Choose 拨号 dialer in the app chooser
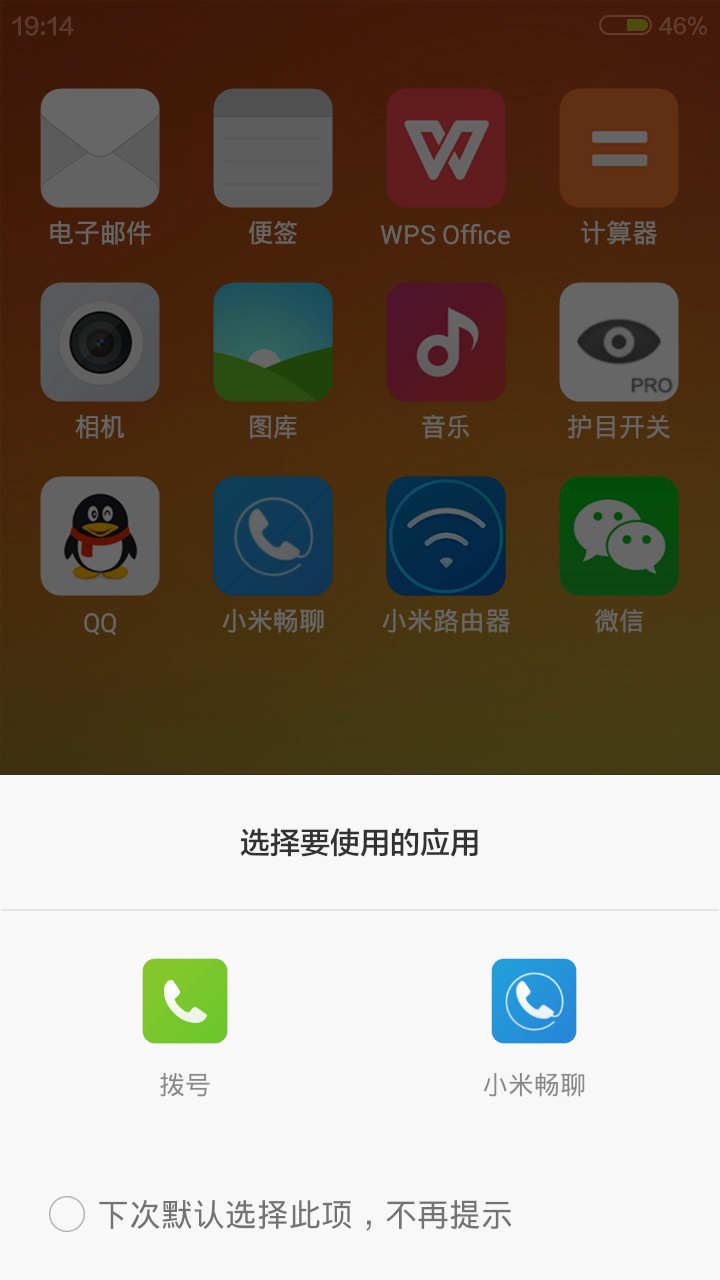The width and height of the screenshot is (720, 1280). pyautogui.click(x=185, y=1000)
